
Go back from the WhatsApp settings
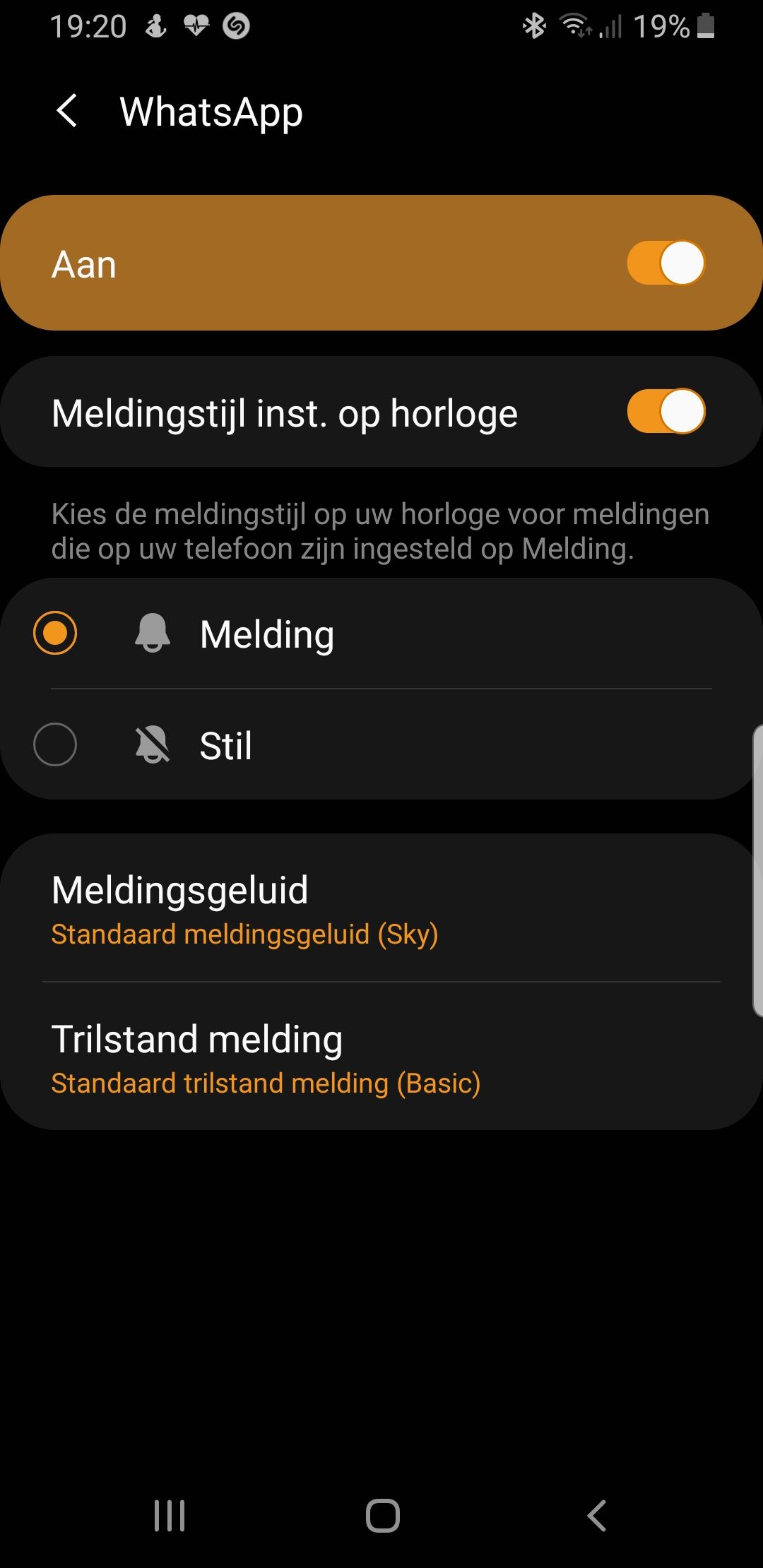click(x=67, y=112)
